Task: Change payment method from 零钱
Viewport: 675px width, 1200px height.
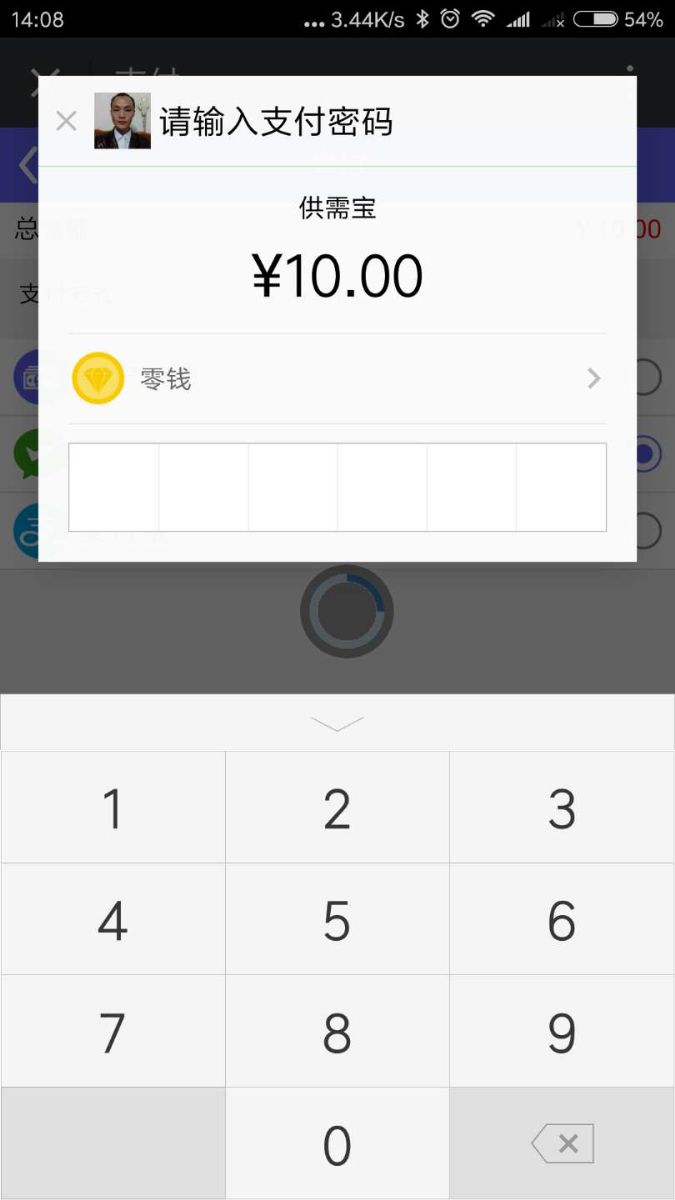Action: point(337,379)
